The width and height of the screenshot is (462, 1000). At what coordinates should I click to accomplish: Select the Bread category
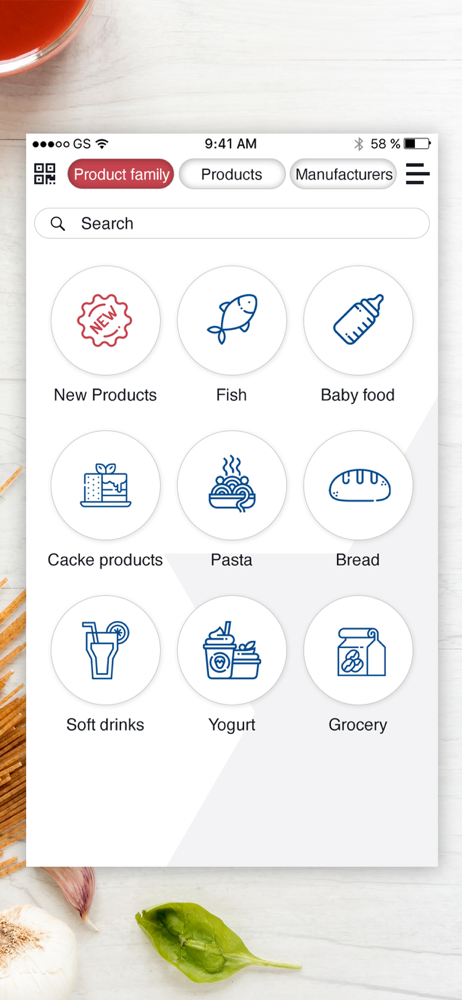[358, 485]
